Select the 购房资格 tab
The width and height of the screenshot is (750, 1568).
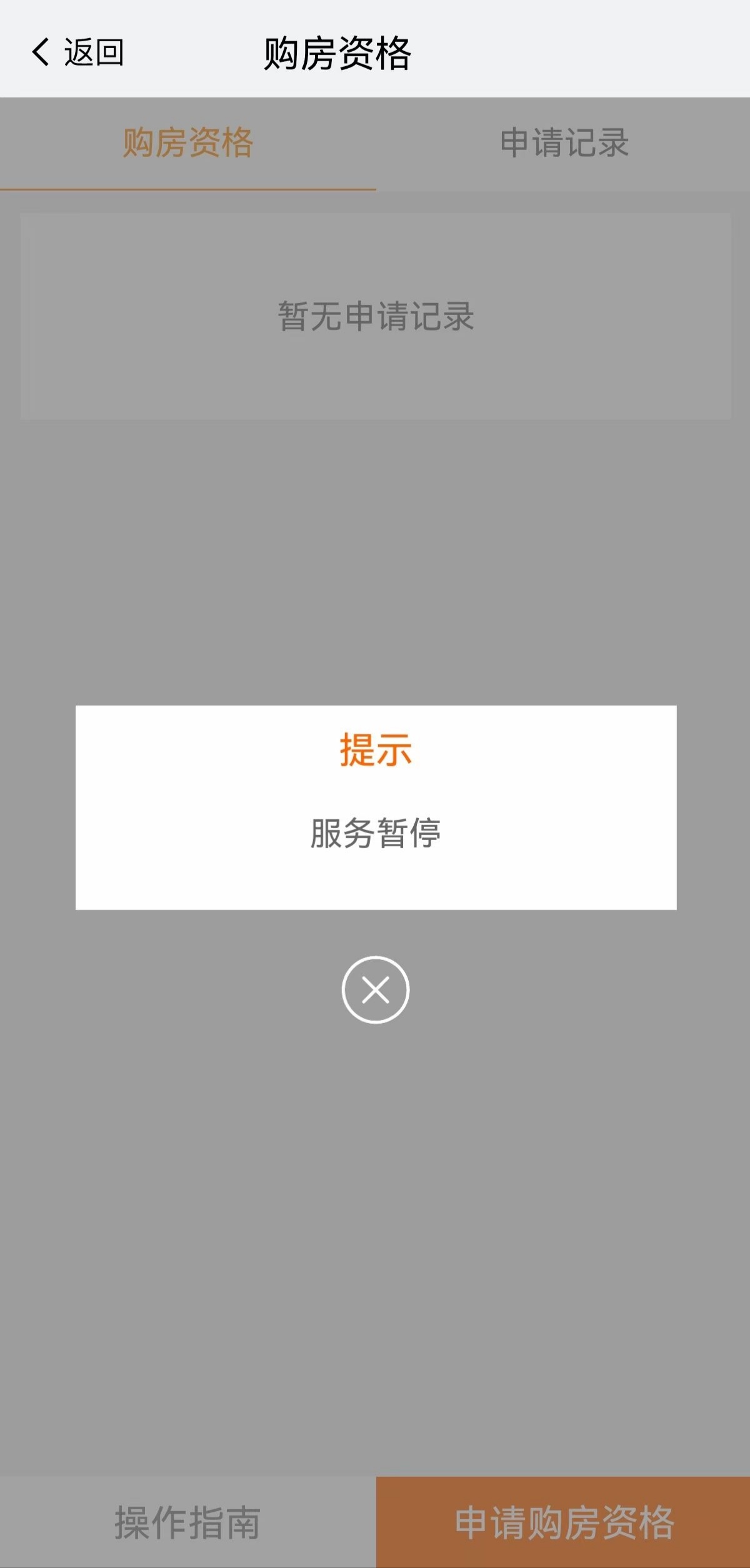coord(187,143)
